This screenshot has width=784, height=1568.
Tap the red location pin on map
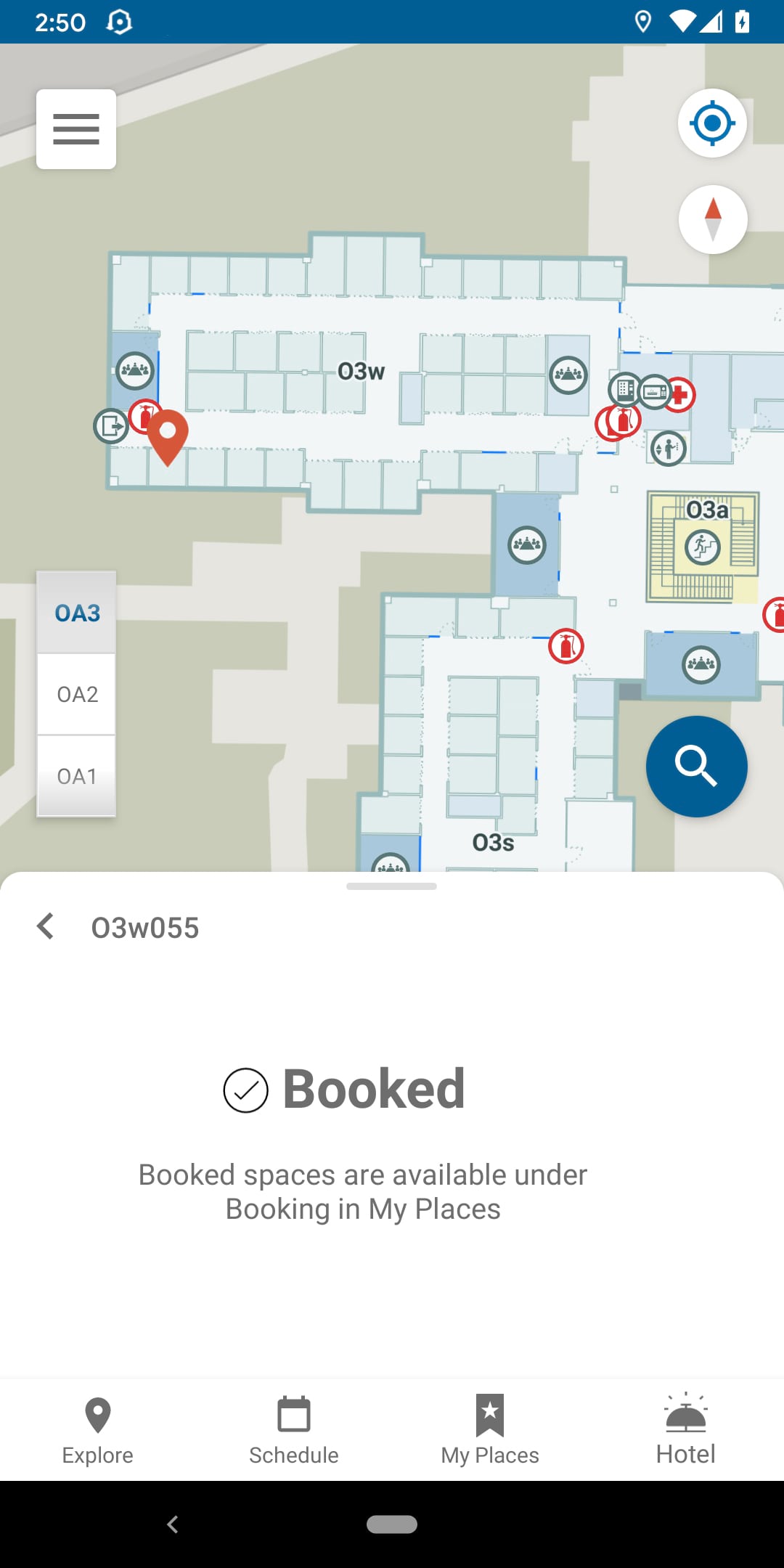coord(168,436)
